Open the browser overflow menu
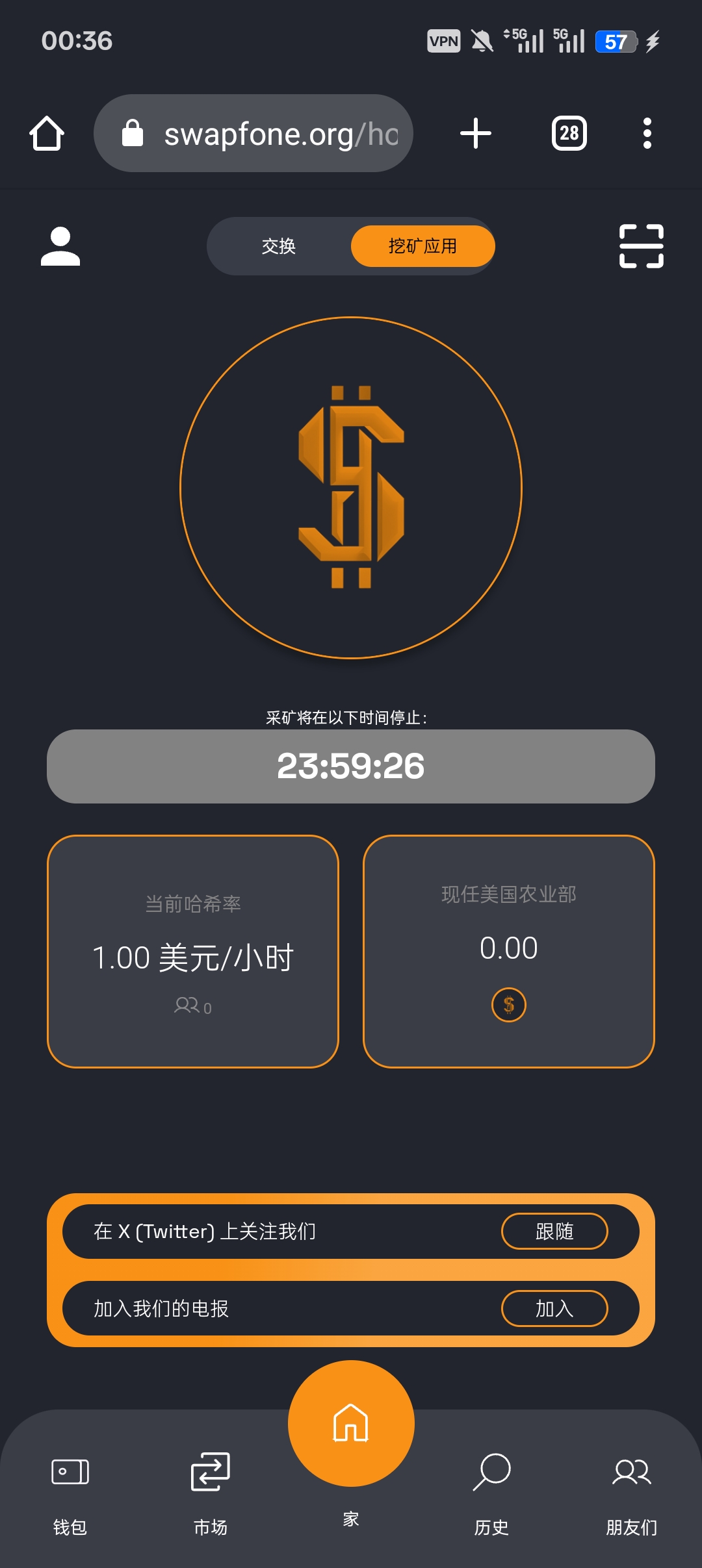This screenshot has width=702, height=1568. point(647,134)
